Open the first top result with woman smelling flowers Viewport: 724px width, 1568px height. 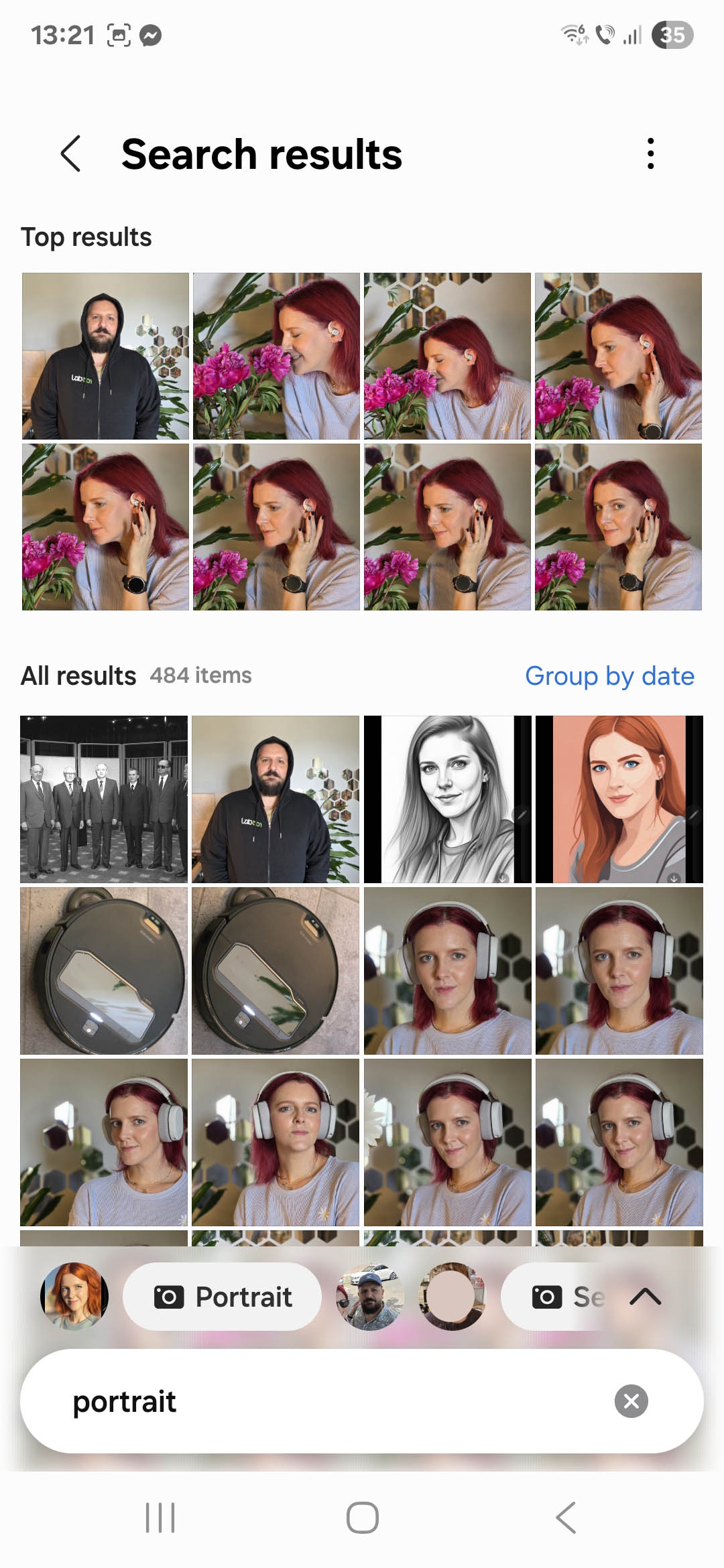click(276, 356)
